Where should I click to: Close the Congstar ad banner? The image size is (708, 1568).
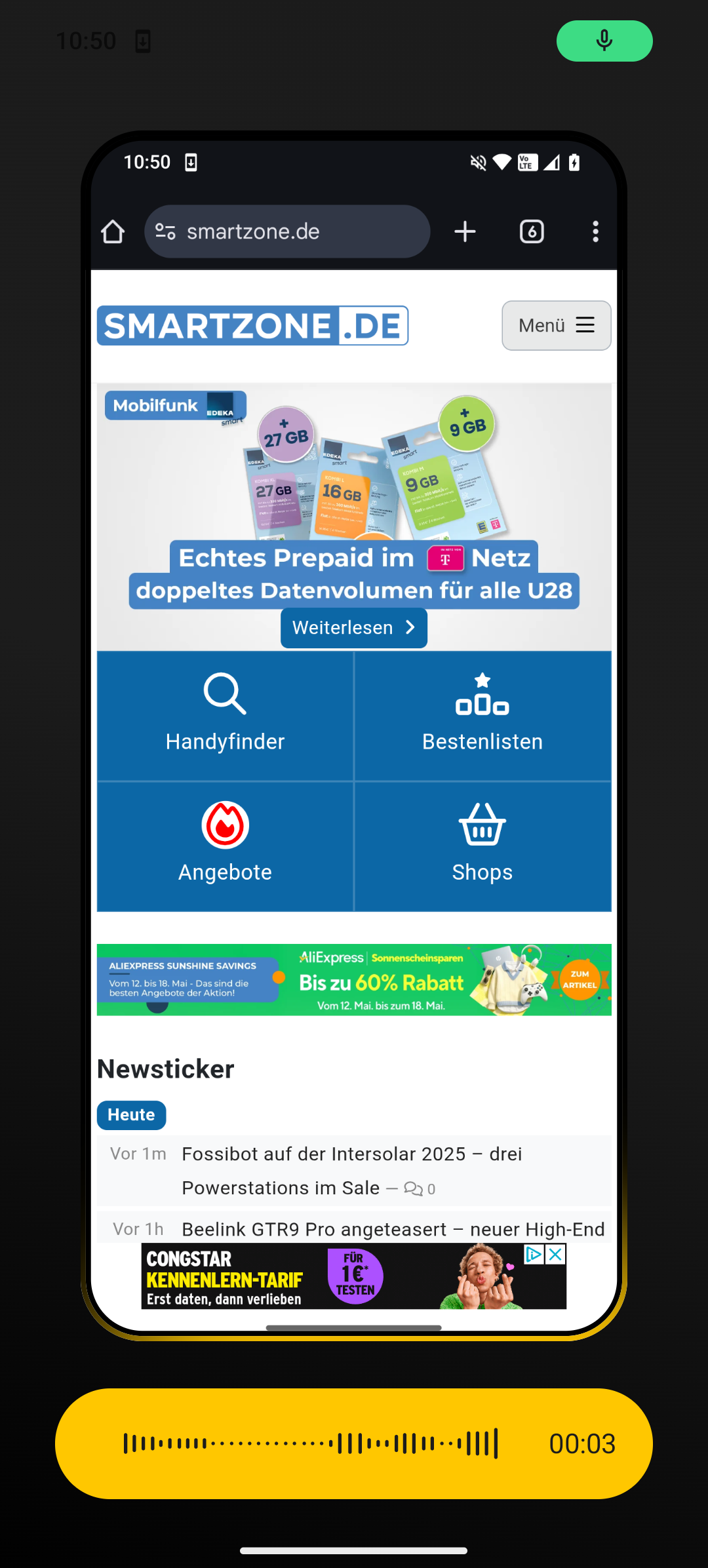(555, 1255)
